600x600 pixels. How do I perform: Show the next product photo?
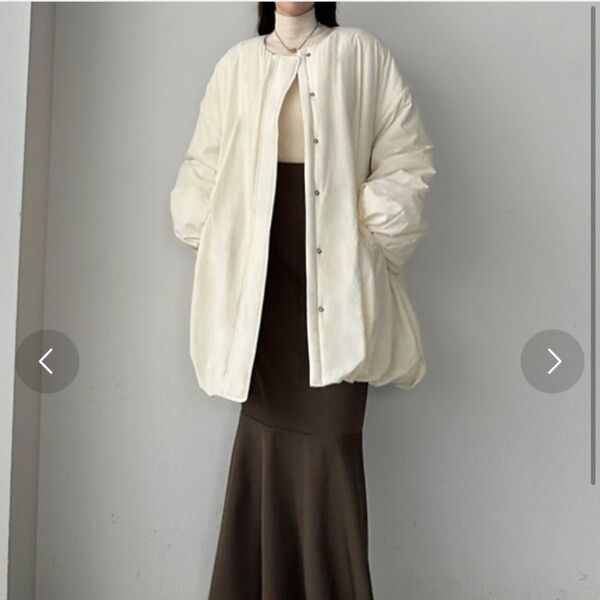(x=552, y=361)
